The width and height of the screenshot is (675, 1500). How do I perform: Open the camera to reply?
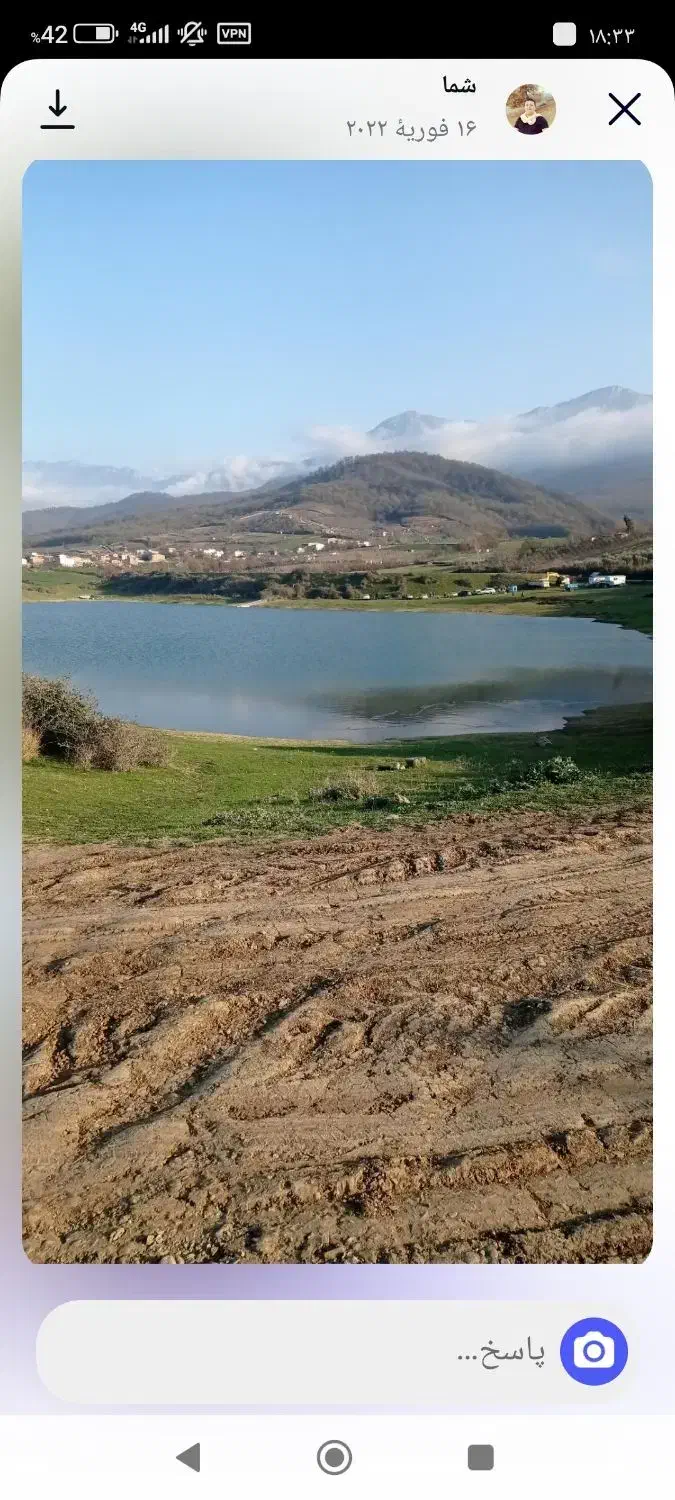point(594,1352)
